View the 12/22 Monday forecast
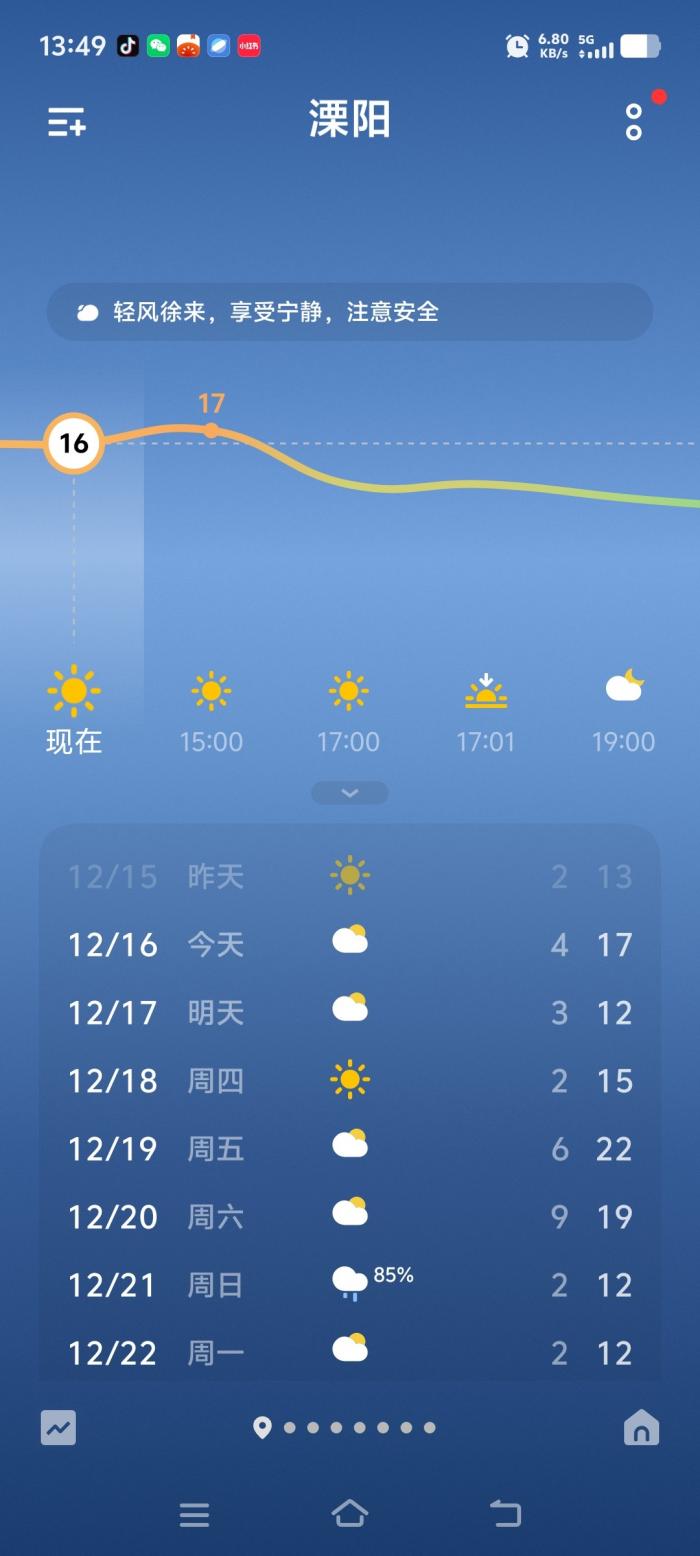Viewport: 700px width, 1556px height. pos(349,1352)
